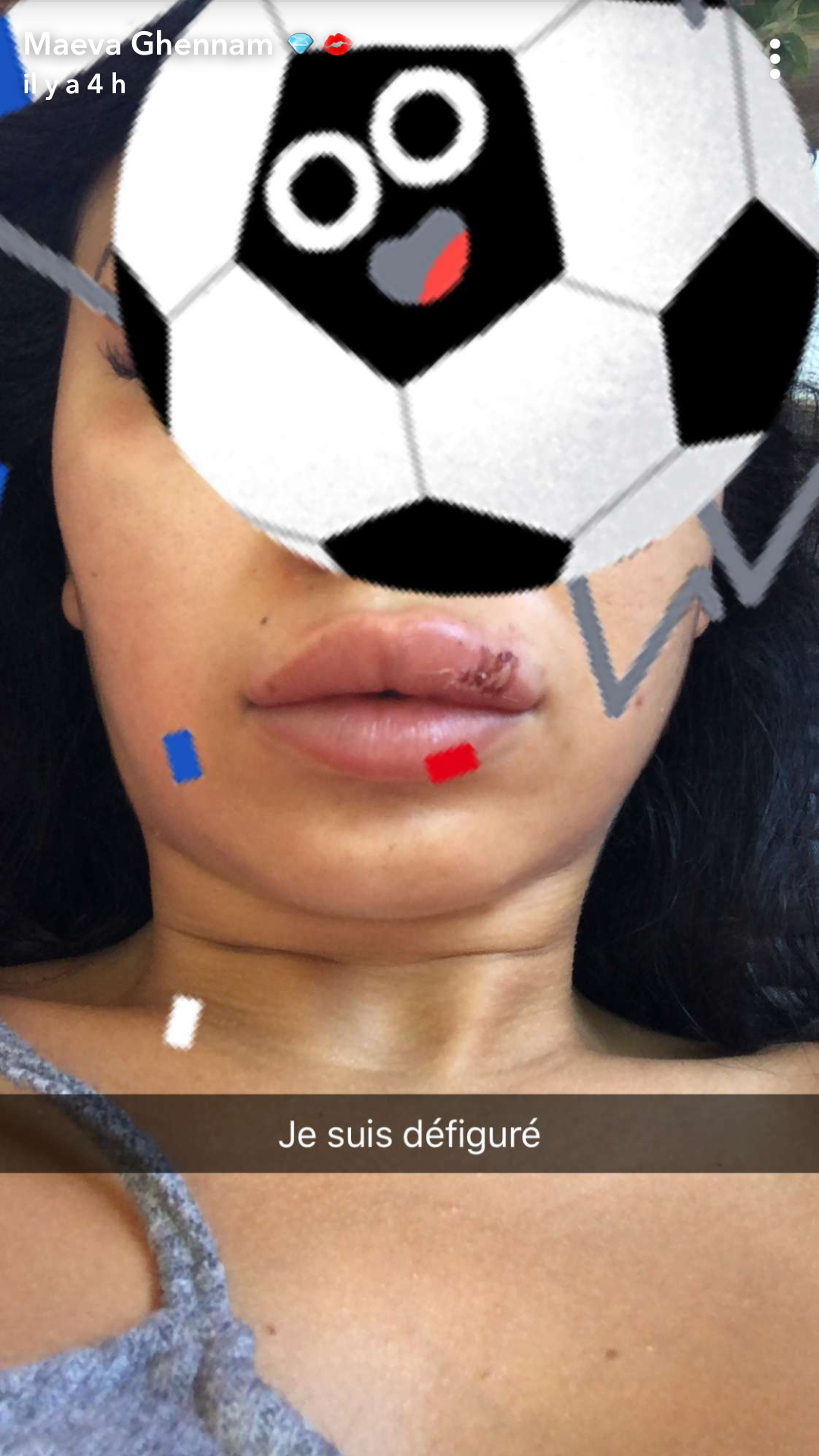This screenshot has width=819, height=1456.
Task: Open Maeva Ghennam's profile name
Action: [x=148, y=44]
